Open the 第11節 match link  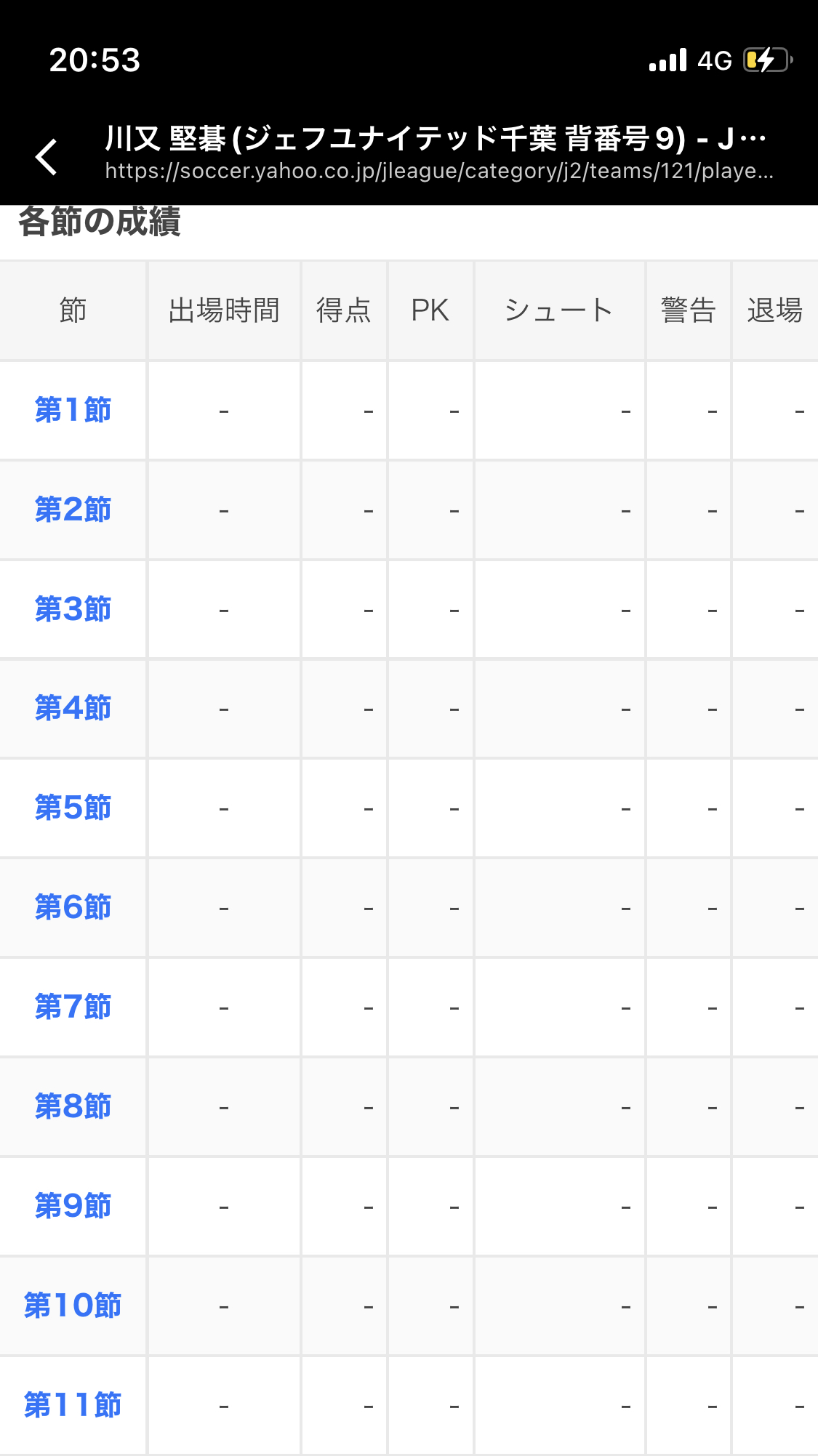[73, 1406]
